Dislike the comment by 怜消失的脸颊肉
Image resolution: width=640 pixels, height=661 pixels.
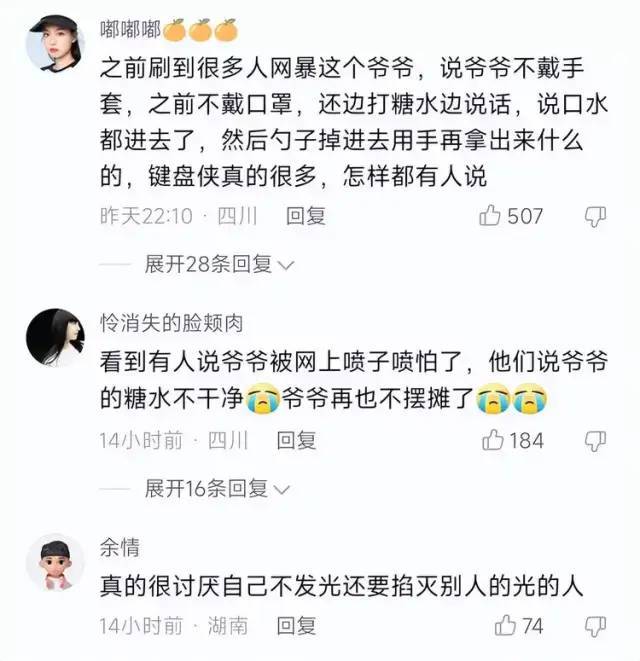[595, 440]
